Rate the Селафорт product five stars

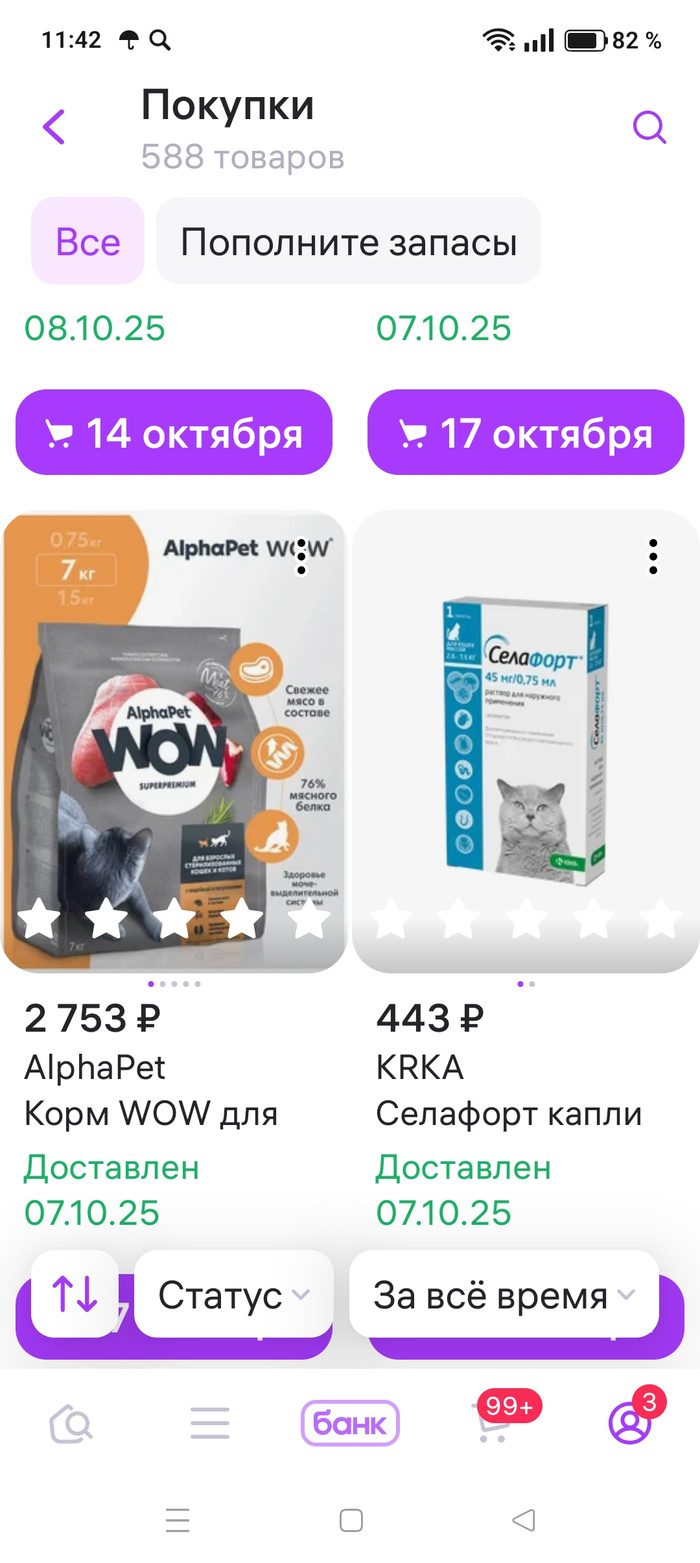pyautogui.click(x=660, y=920)
